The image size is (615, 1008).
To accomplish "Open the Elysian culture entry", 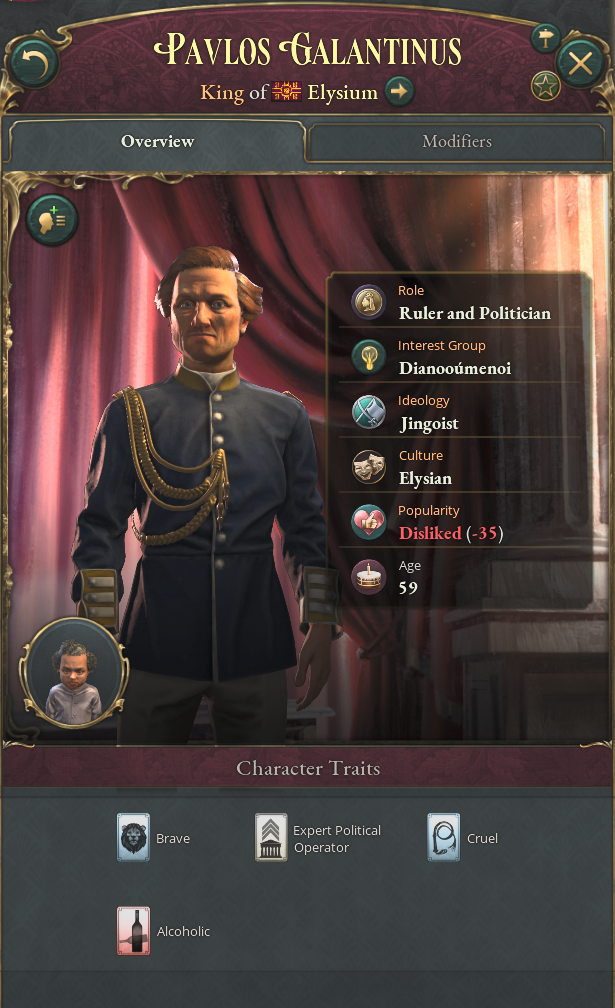I will click(x=425, y=478).
